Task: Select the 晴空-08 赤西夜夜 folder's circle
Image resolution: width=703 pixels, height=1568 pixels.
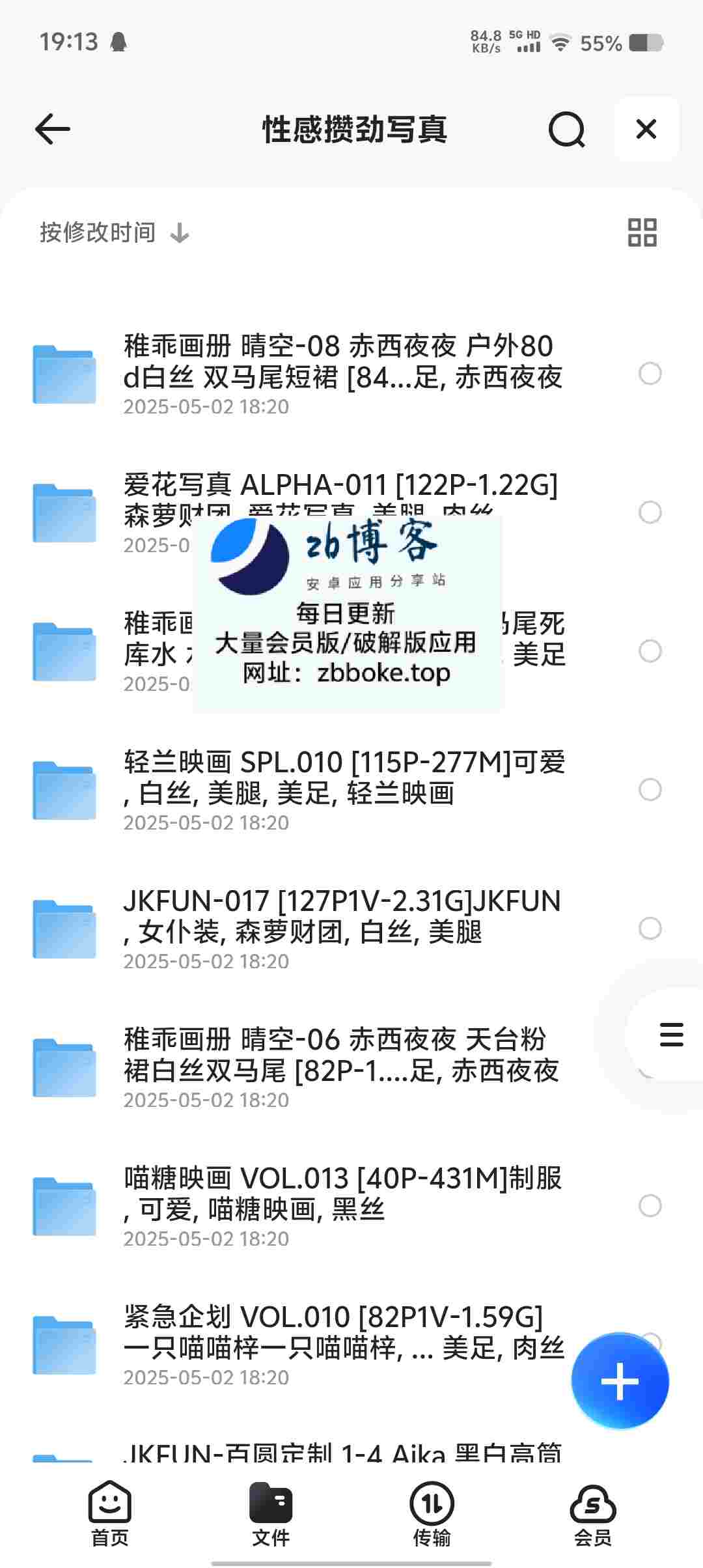Action: [x=650, y=374]
